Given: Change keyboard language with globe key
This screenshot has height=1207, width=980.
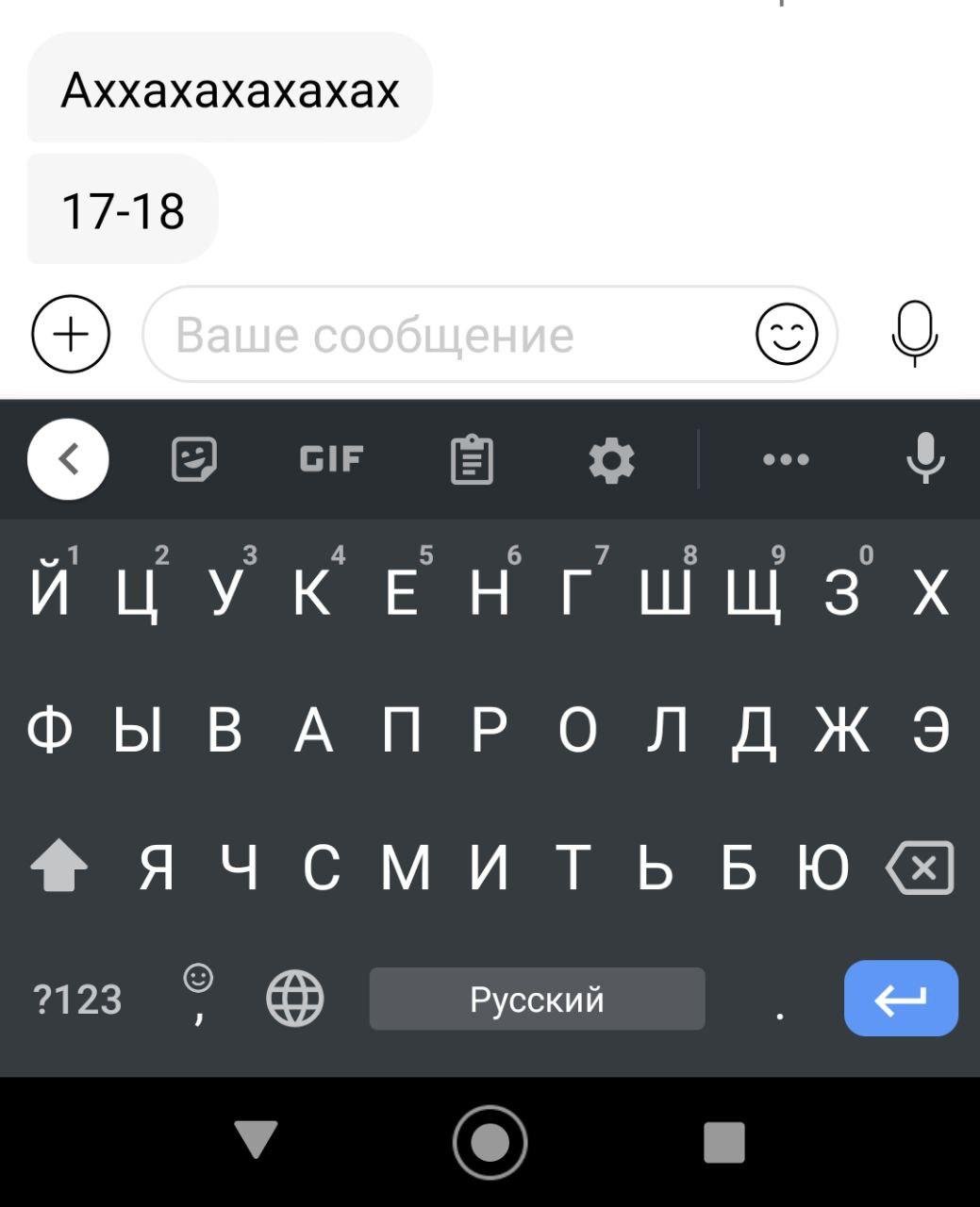Looking at the screenshot, I should [294, 999].
